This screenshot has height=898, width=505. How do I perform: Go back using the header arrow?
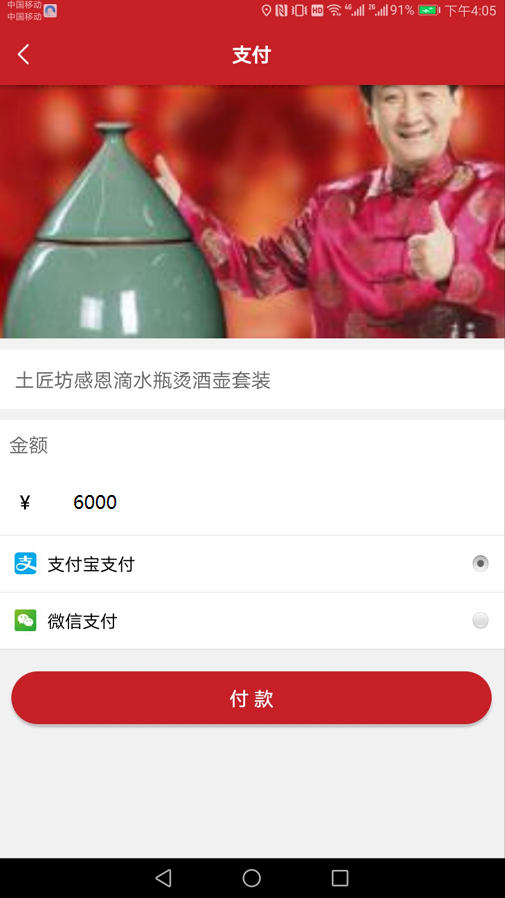pos(23,55)
